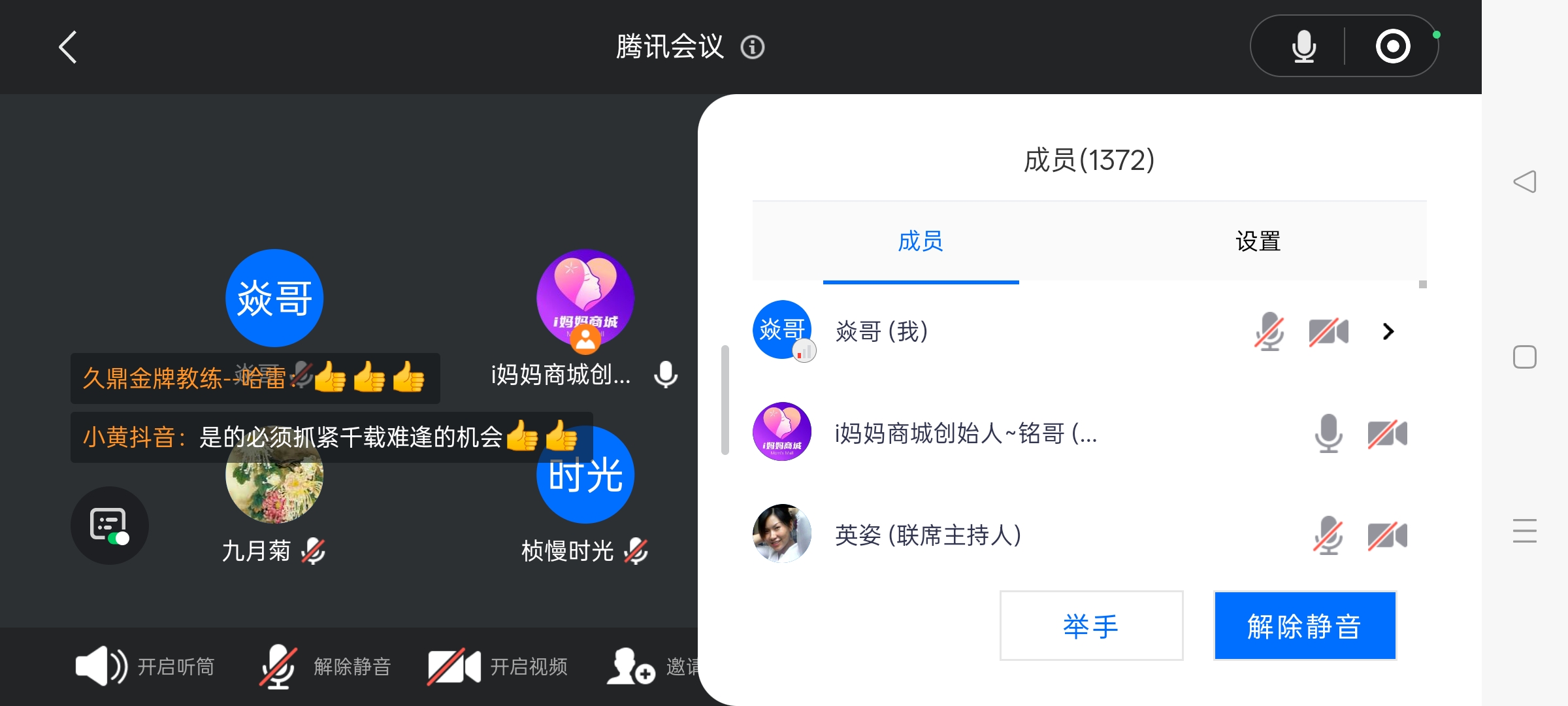Tap the microphone icon in top capsule

1303,46
